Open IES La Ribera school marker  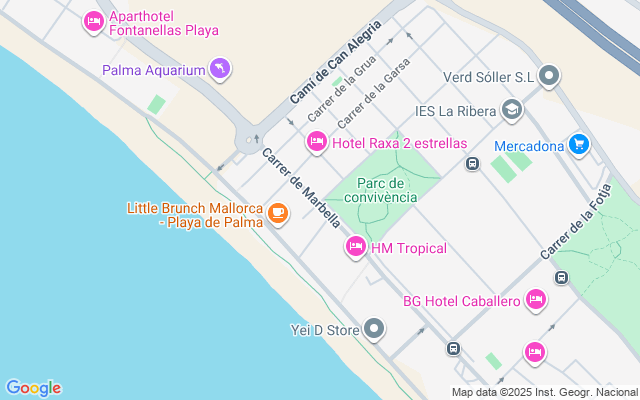click(512, 109)
